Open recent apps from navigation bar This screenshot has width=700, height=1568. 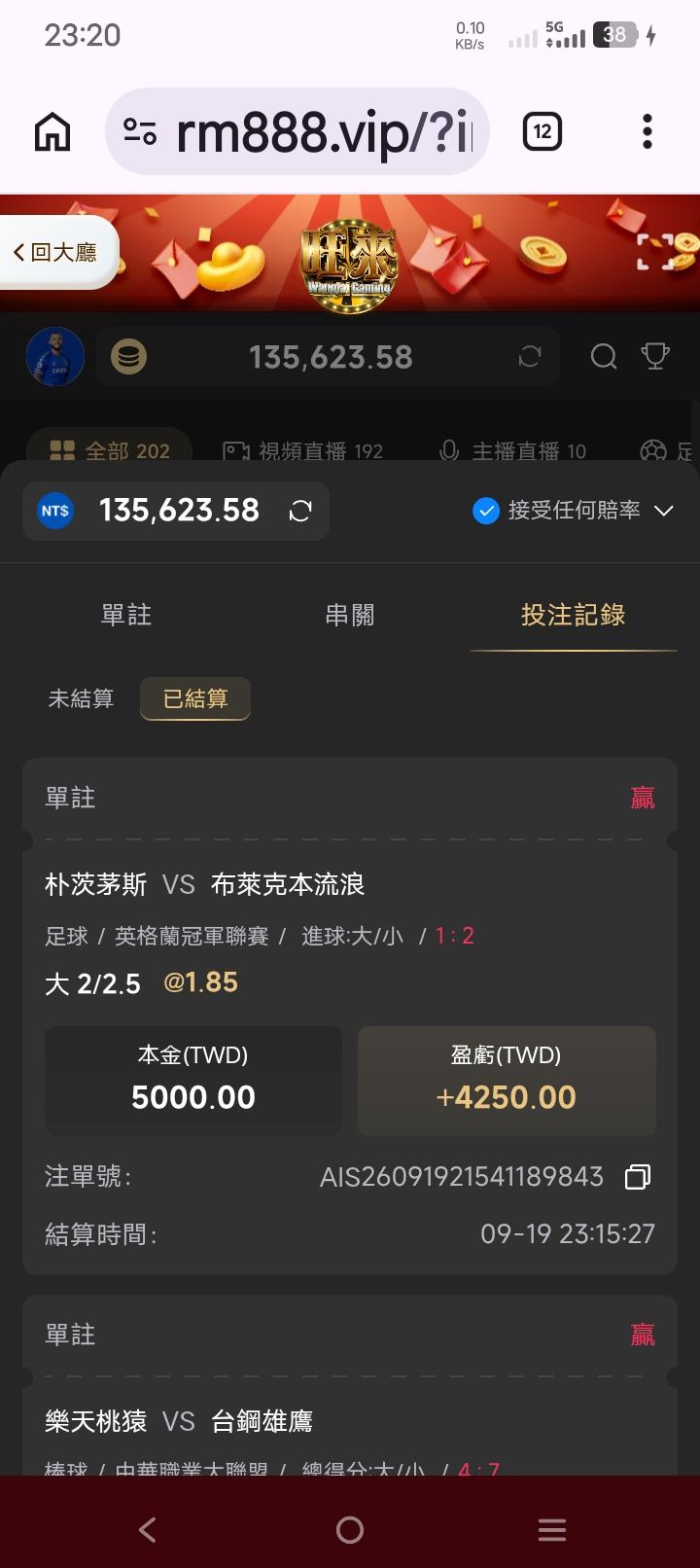pyautogui.click(x=552, y=1530)
